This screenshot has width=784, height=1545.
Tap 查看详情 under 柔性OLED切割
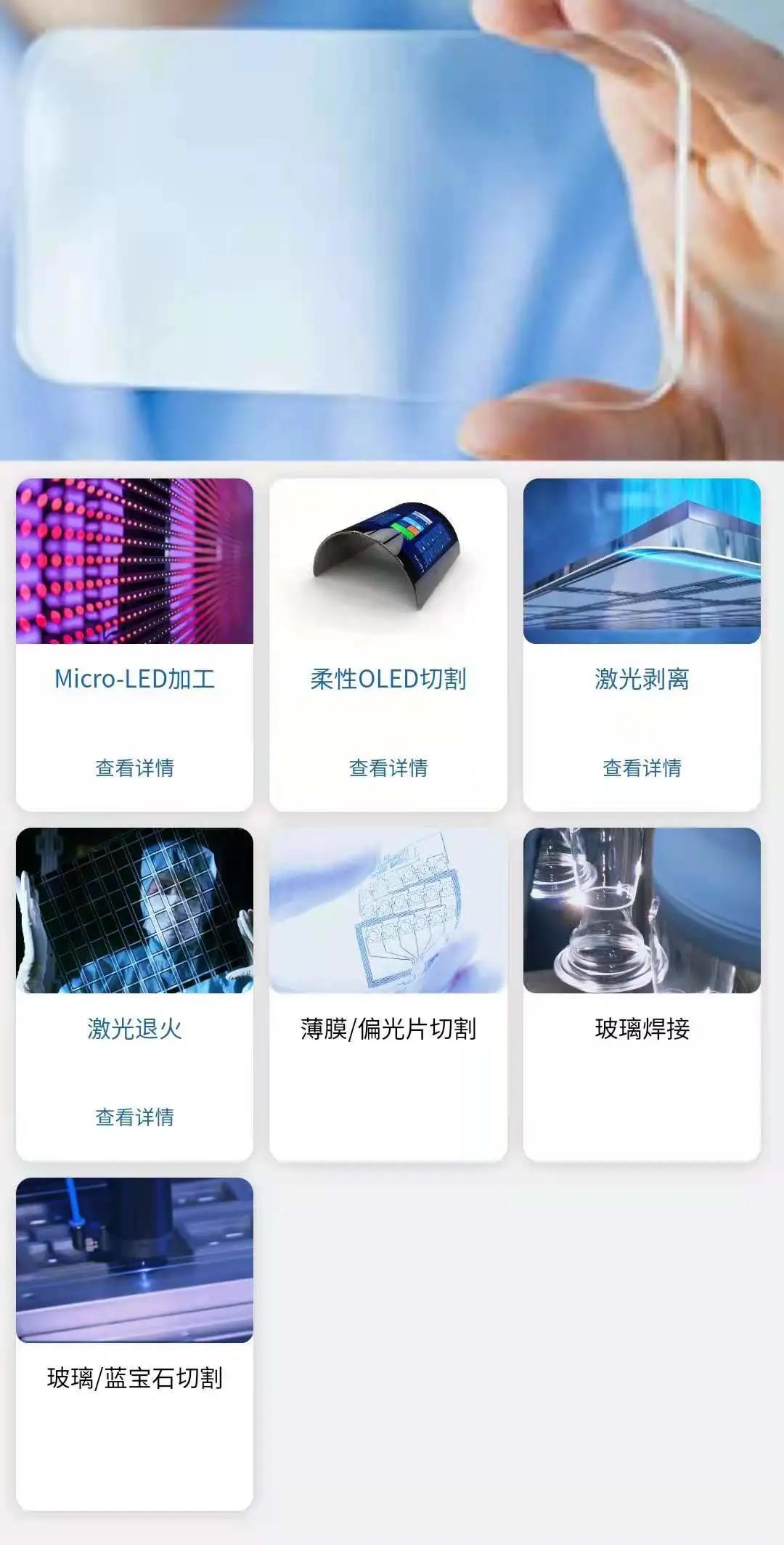388,768
